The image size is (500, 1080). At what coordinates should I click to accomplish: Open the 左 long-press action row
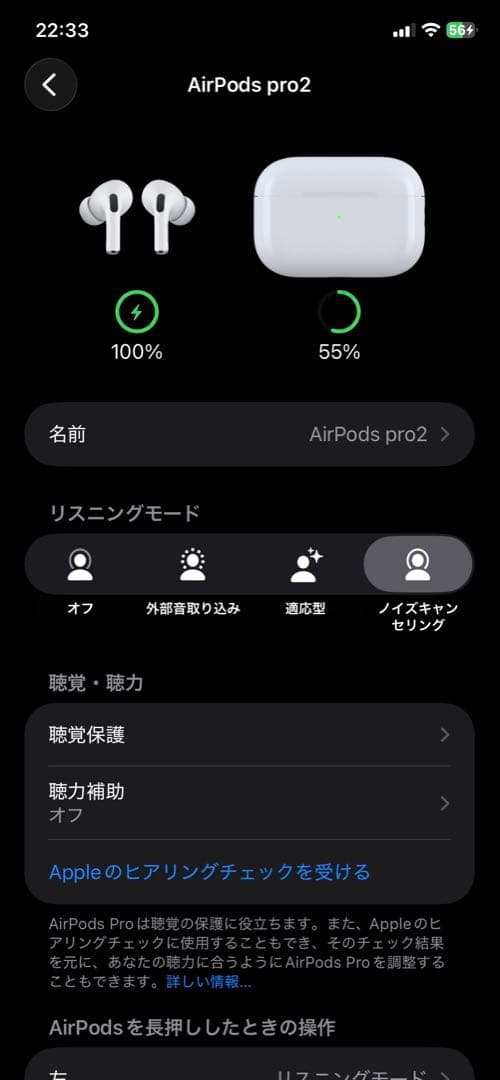coord(249,1065)
